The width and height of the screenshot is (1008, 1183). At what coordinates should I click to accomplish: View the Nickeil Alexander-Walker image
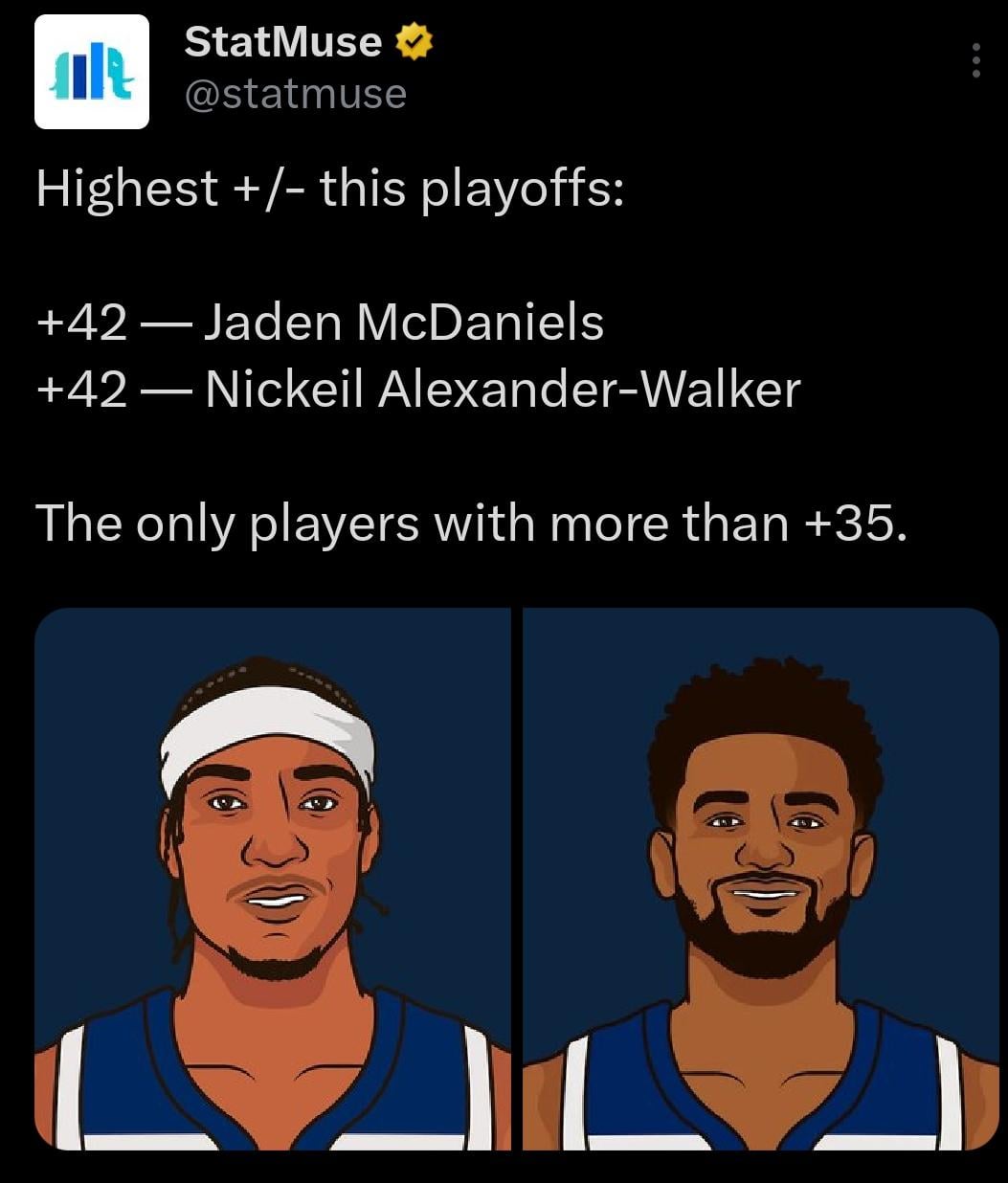pyautogui.click(x=761, y=879)
